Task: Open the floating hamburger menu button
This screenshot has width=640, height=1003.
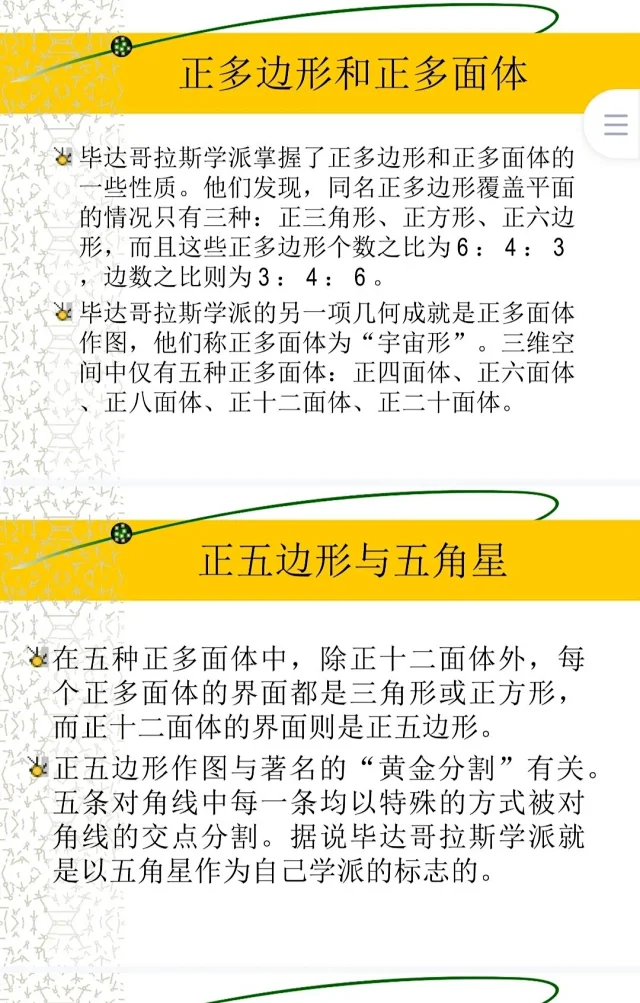Action: [615, 125]
